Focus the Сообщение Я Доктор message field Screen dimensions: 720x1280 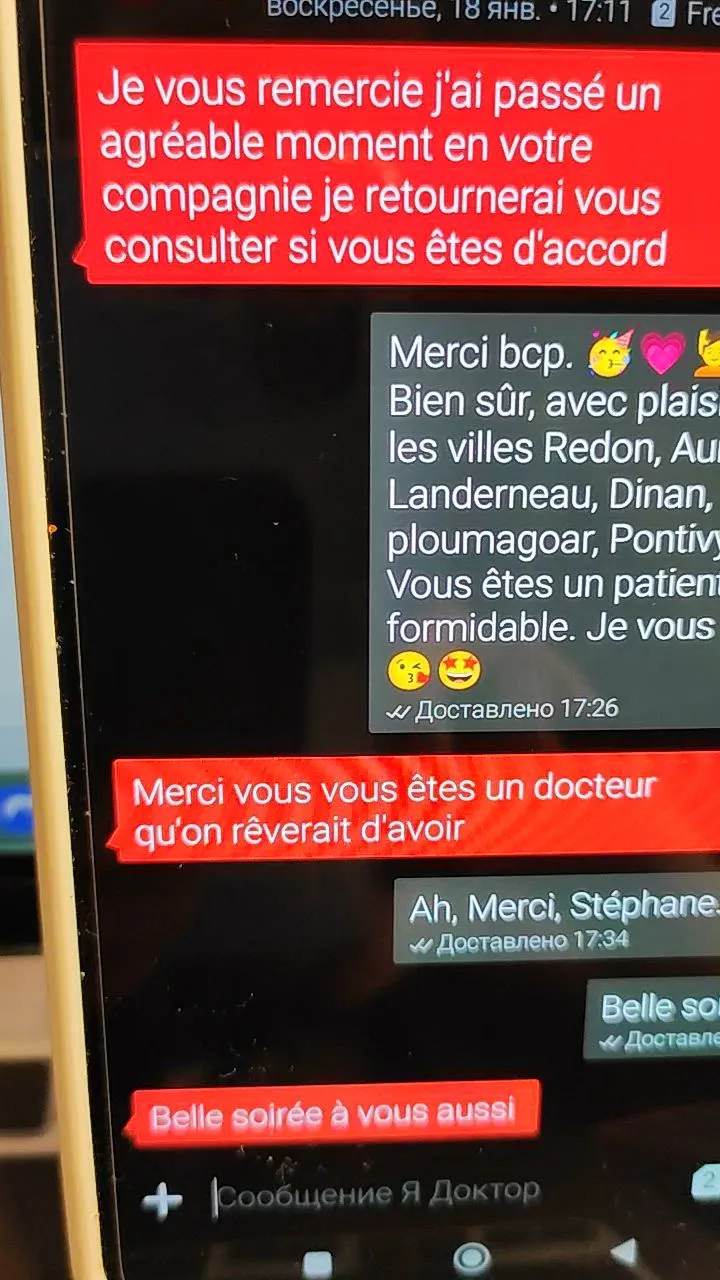click(x=380, y=1193)
